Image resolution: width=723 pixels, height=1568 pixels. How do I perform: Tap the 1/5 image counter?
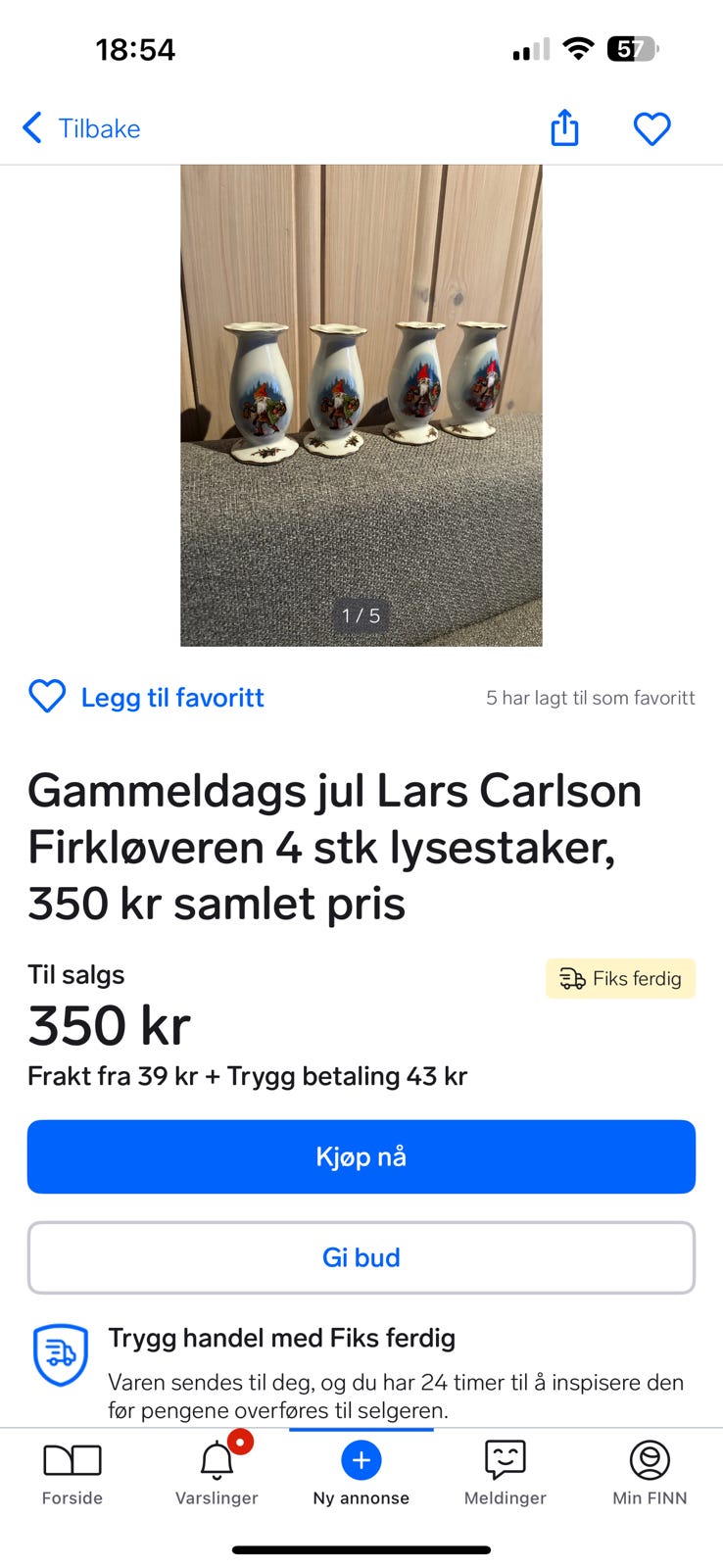361,615
